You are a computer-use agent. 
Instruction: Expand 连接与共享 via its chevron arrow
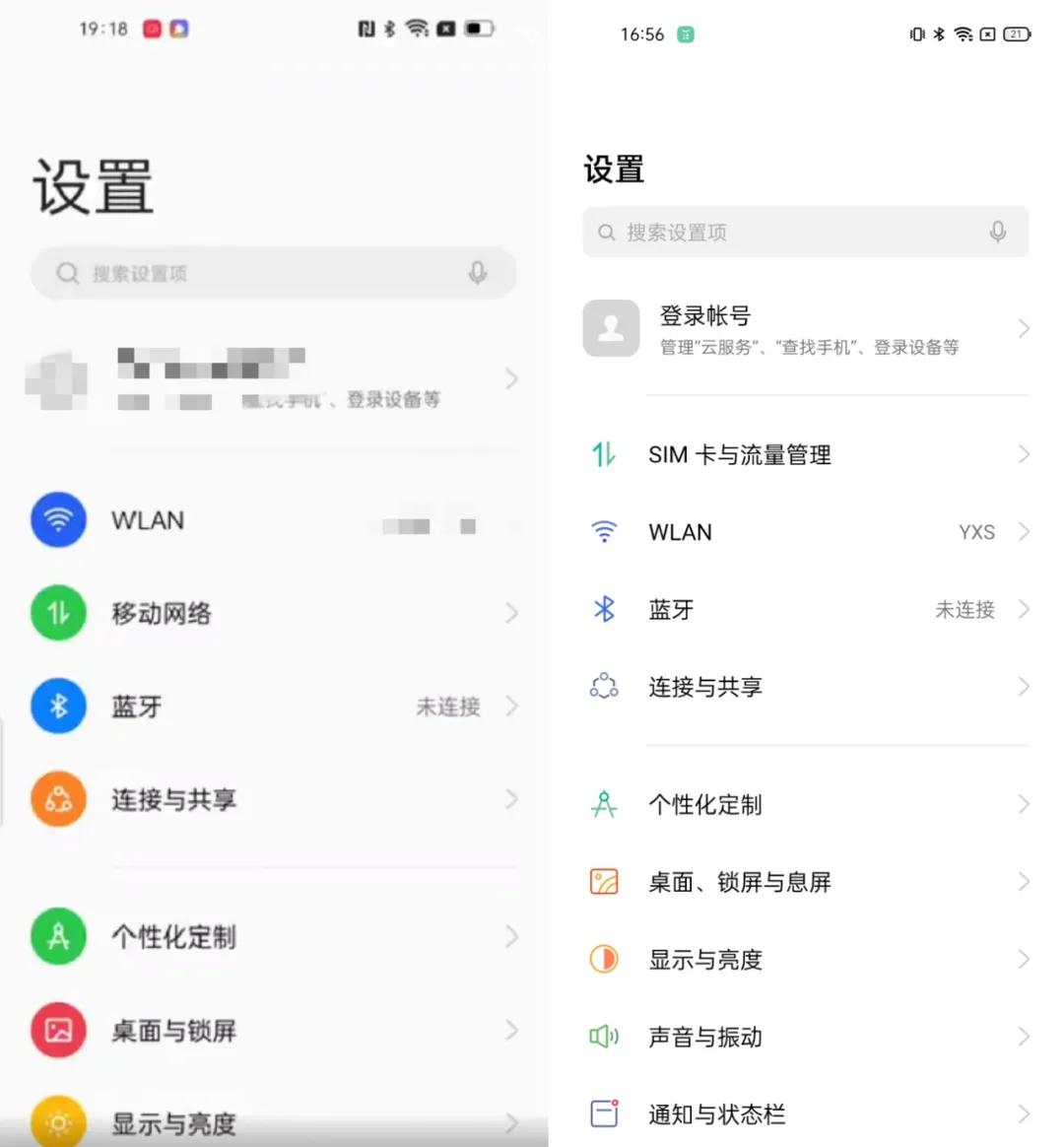1023,687
